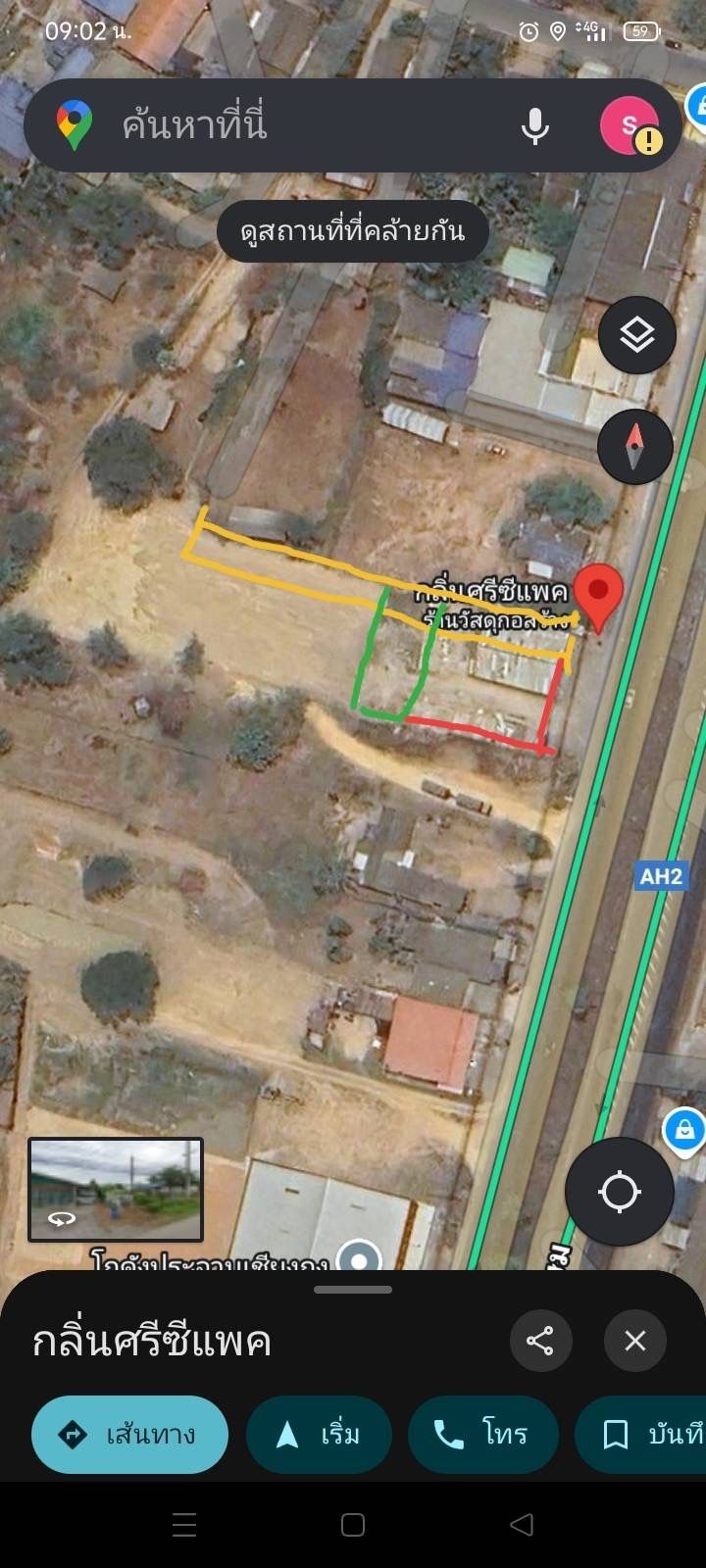Screen dimensions: 706x1568
Task: Close the กลิ่นศรีซีแพค place card
Action: (635, 1341)
